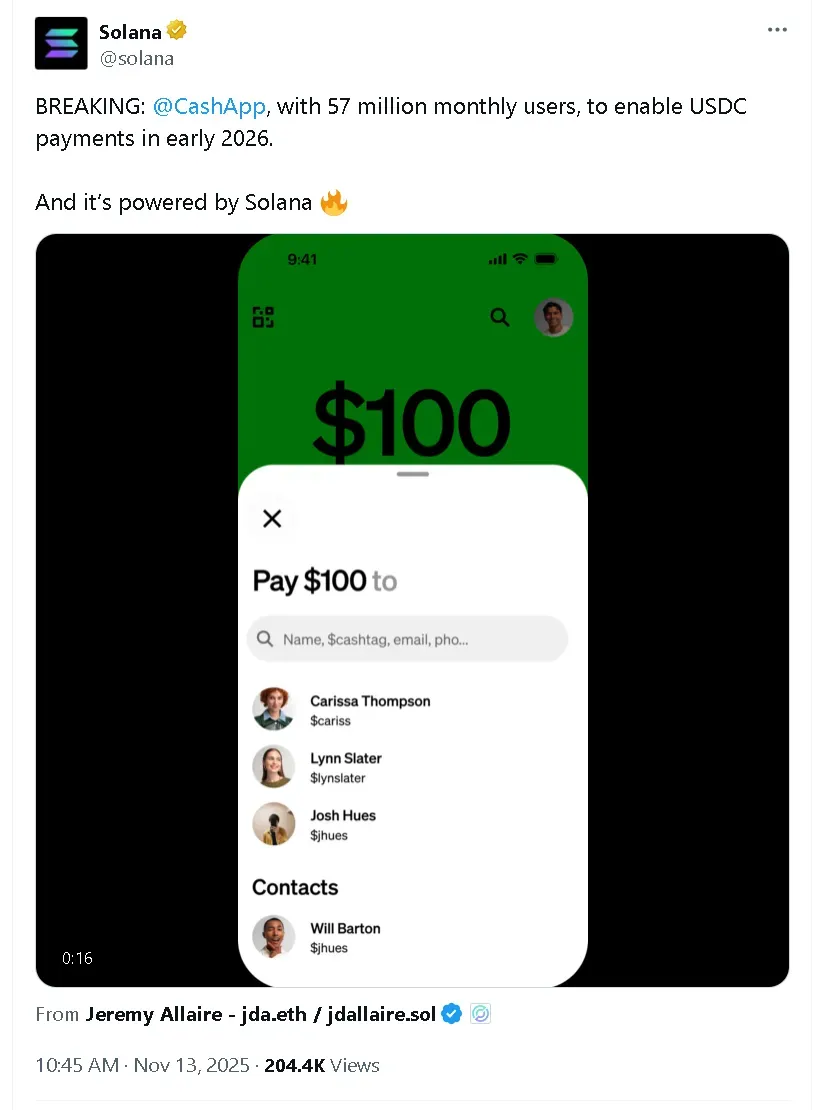Click the fire emoji in the tweet
This screenshot has width=822, height=1110.
333,202
